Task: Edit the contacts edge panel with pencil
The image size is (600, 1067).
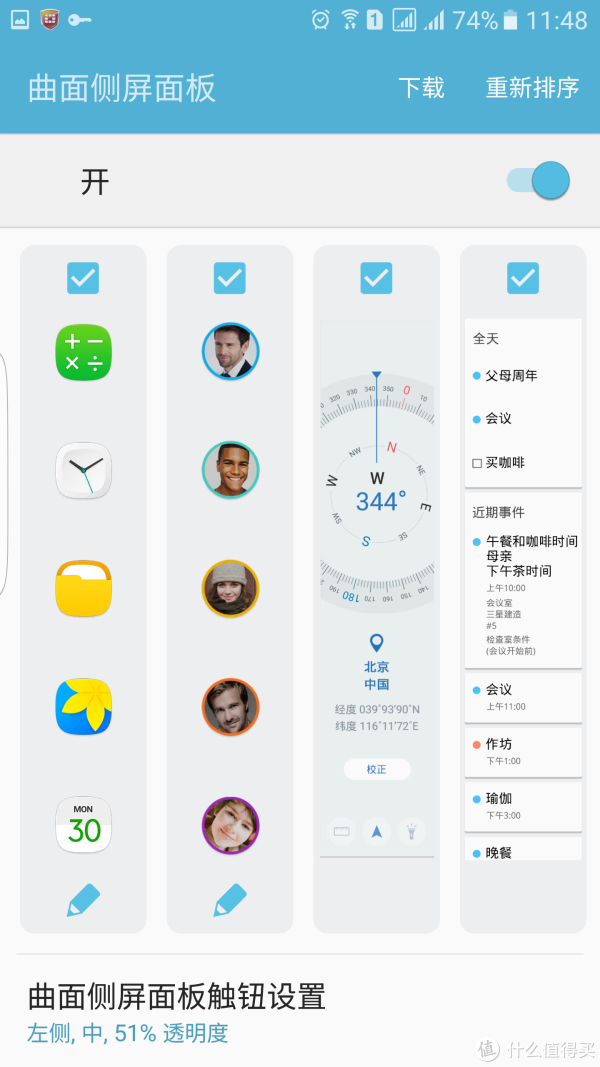Action: click(230, 900)
